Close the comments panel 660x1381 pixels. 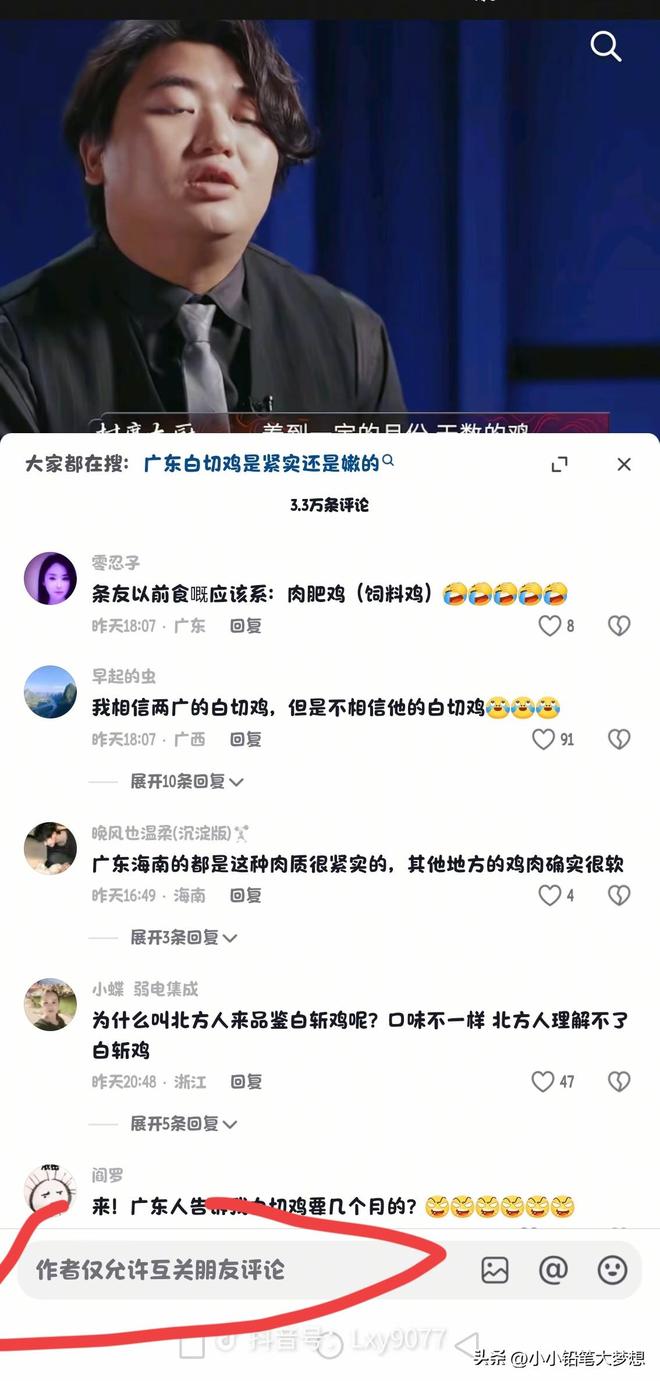click(x=624, y=464)
